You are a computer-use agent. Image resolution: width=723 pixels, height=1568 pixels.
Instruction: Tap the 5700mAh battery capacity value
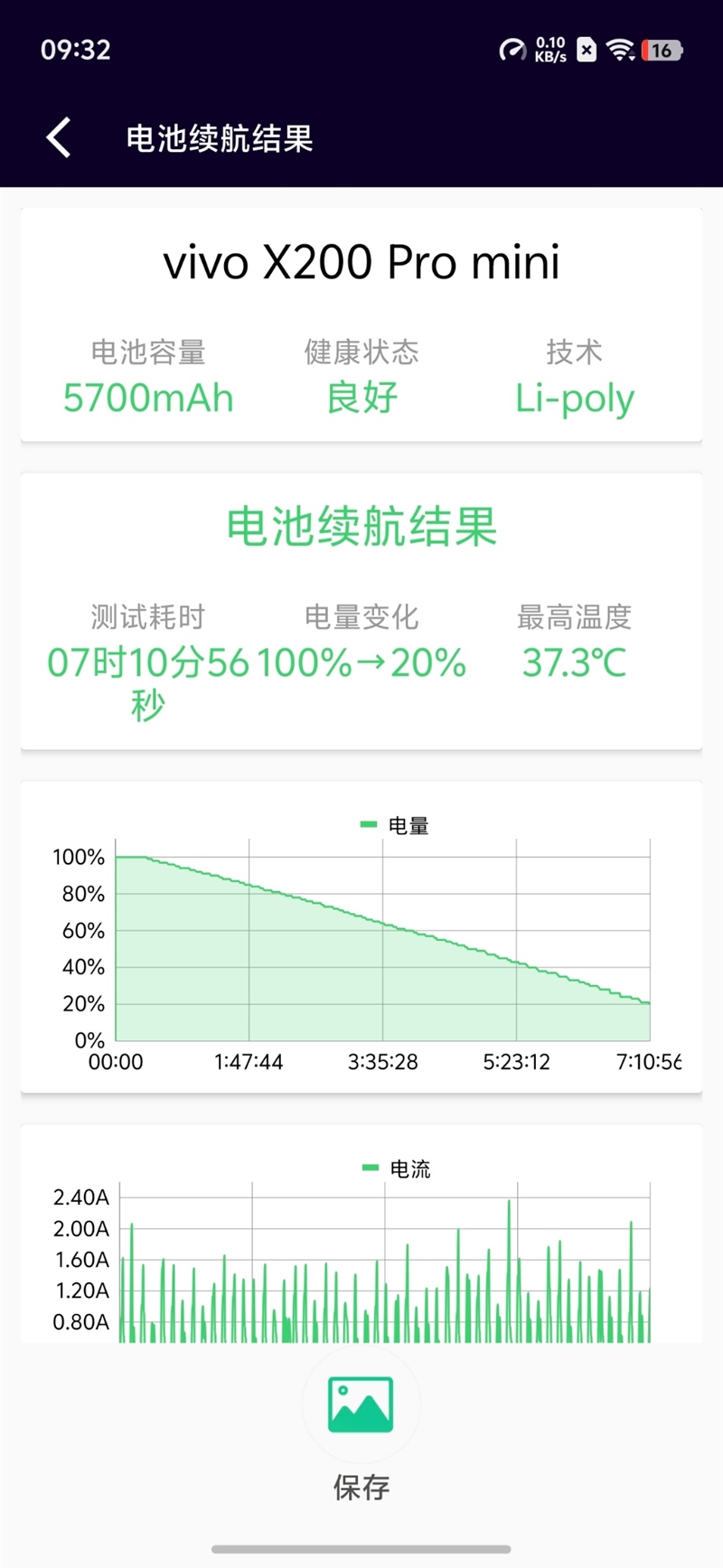pos(147,398)
